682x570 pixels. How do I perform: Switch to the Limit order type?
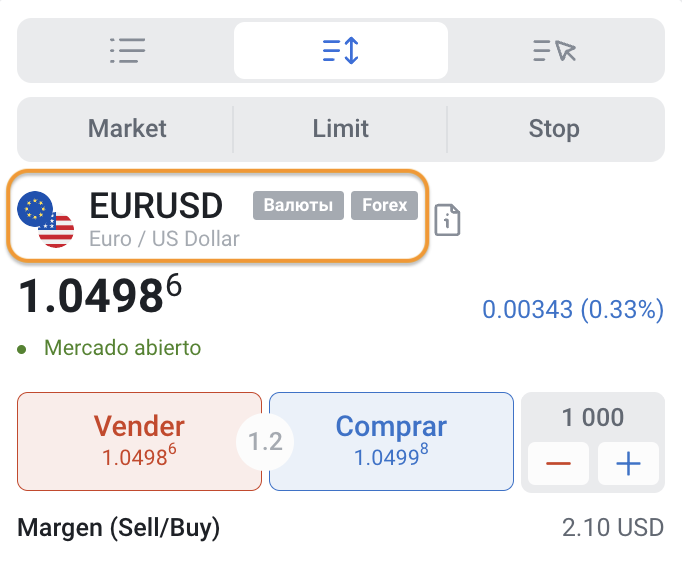pyautogui.click(x=341, y=129)
